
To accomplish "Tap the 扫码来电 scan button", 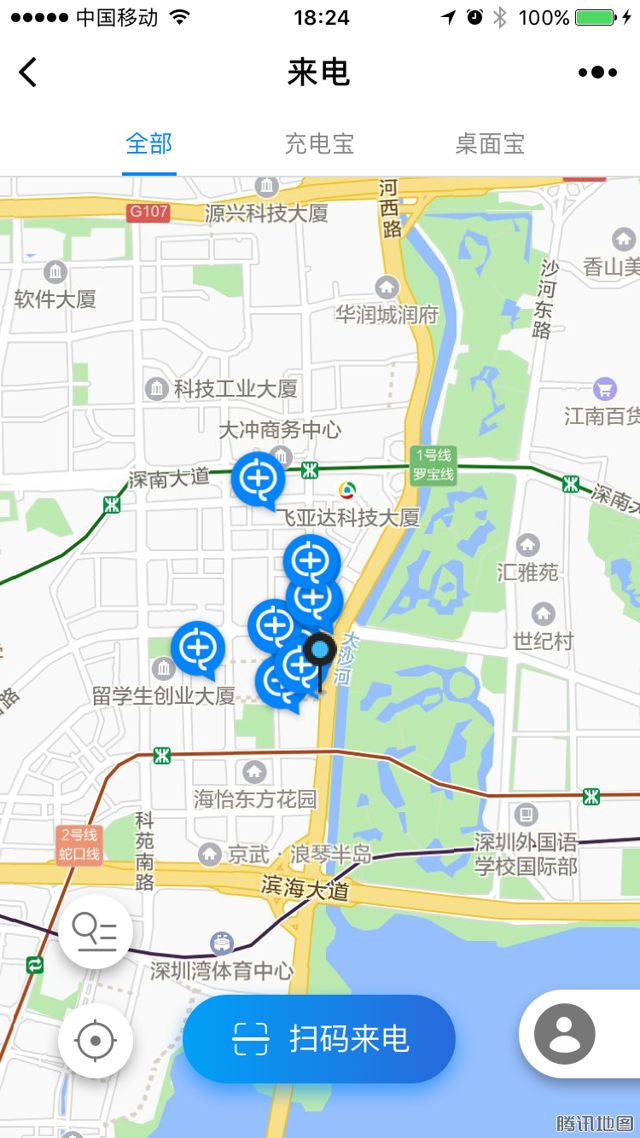I will coord(319,1039).
